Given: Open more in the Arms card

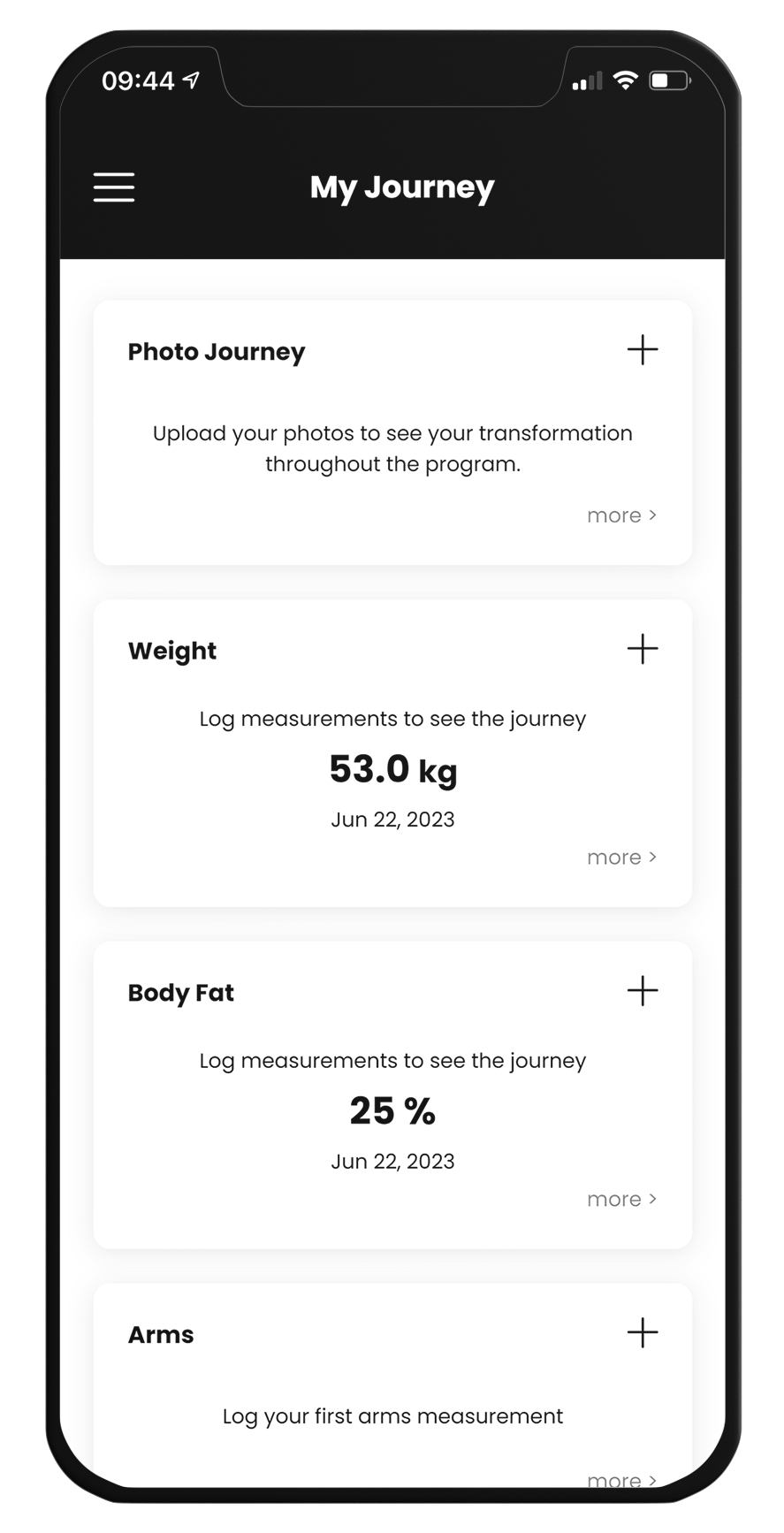Looking at the screenshot, I should 621,1478.
